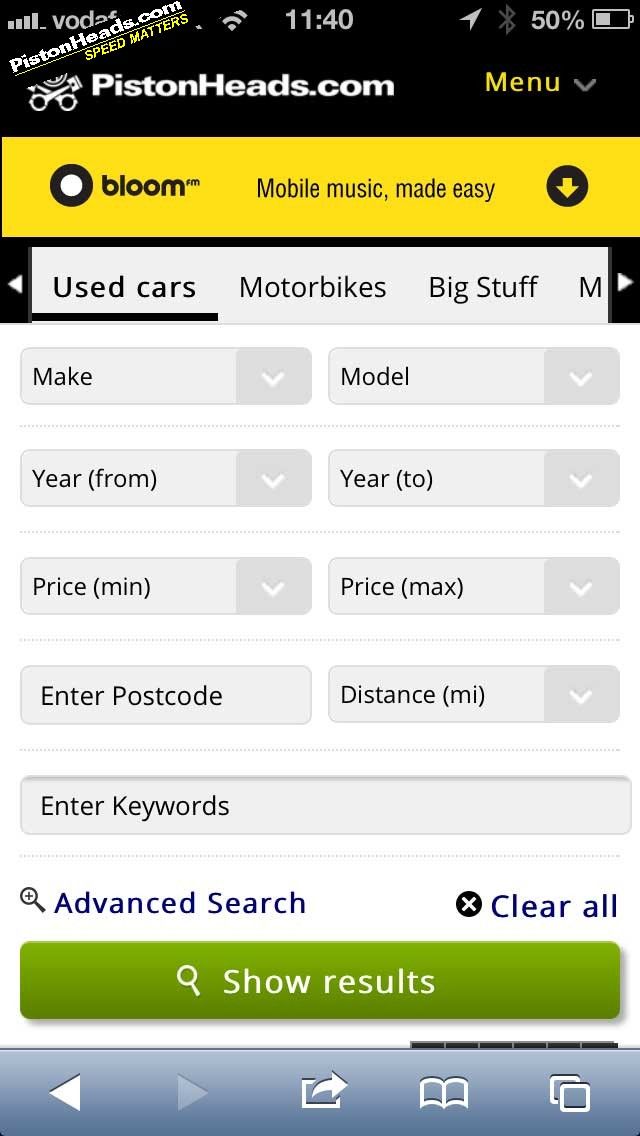Tap the bloom.fm download arrow
The height and width of the screenshot is (1136, 640).
[567, 187]
